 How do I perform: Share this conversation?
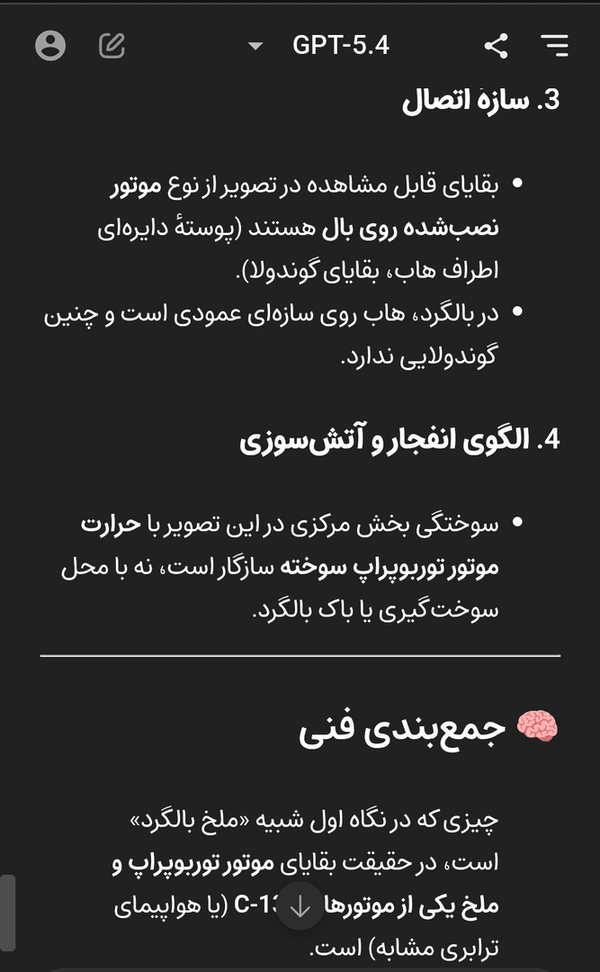coord(496,45)
